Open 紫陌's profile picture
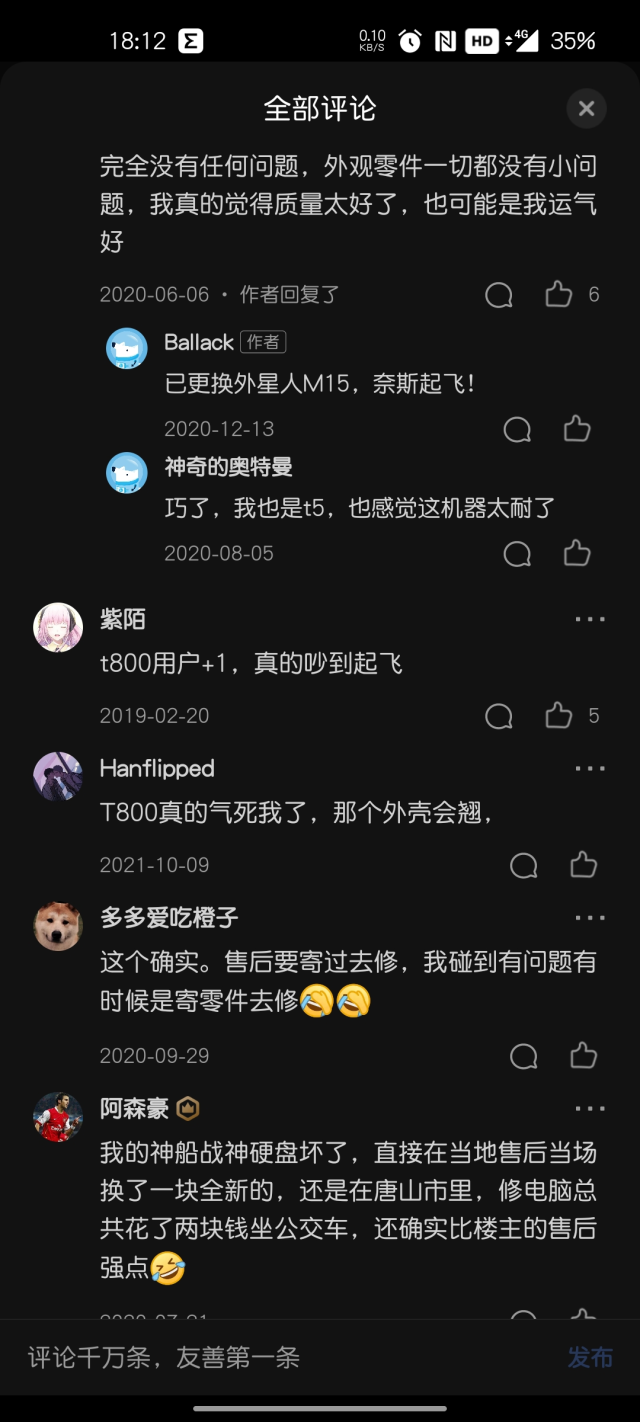The height and width of the screenshot is (1422, 640). click(58, 628)
